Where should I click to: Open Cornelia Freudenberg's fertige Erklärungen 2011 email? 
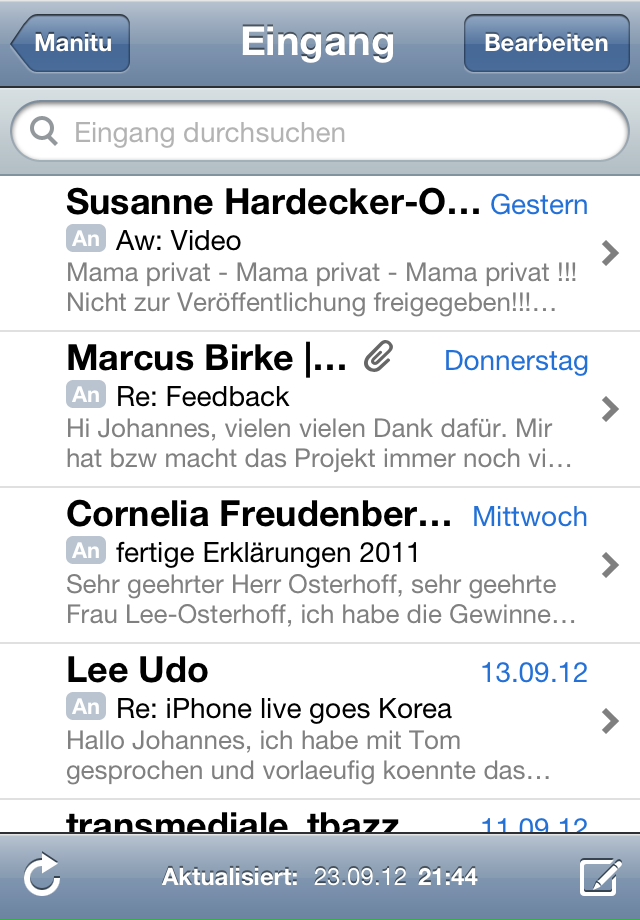tap(320, 565)
